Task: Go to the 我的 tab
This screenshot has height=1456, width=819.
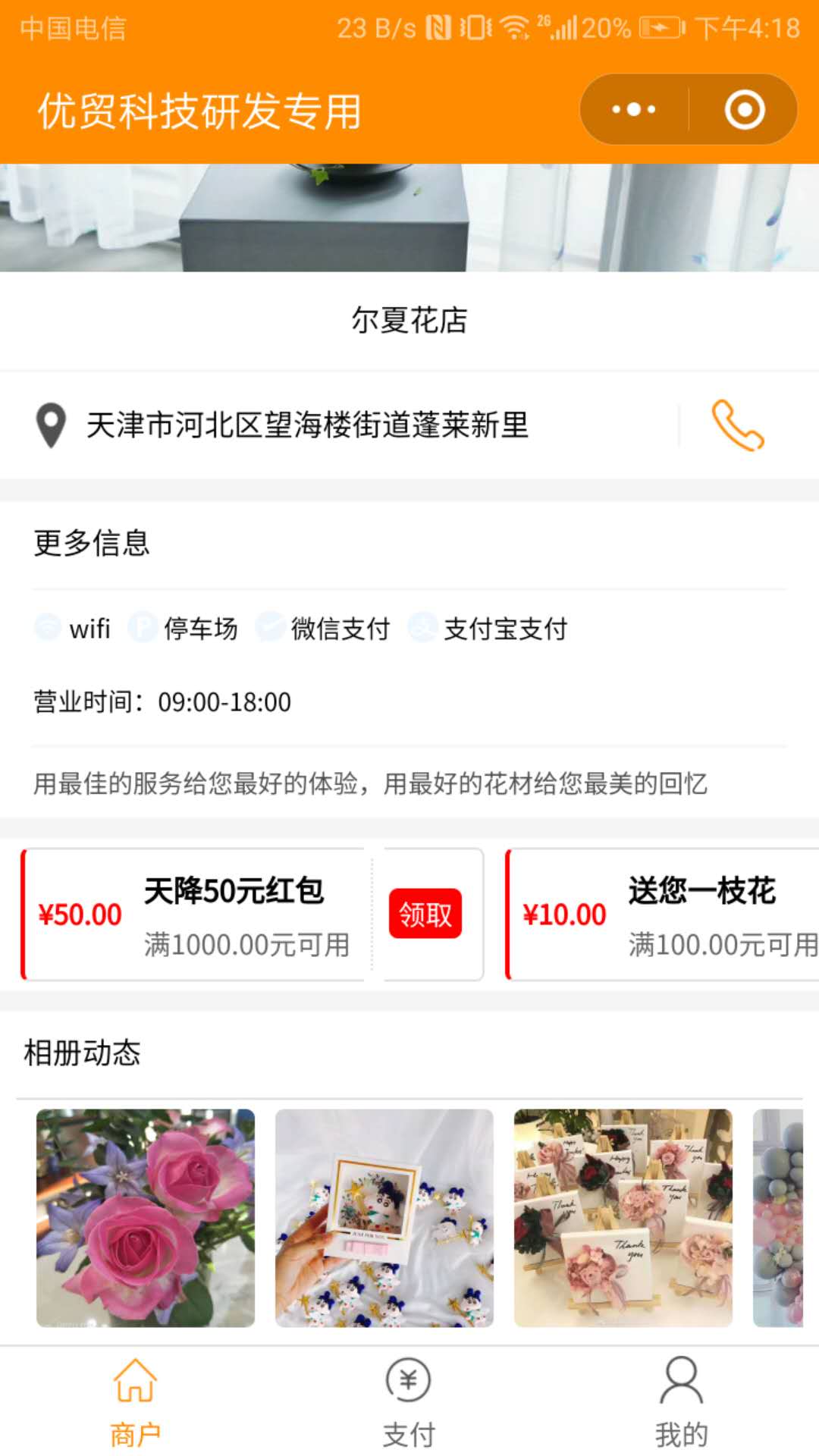Action: click(x=681, y=1401)
